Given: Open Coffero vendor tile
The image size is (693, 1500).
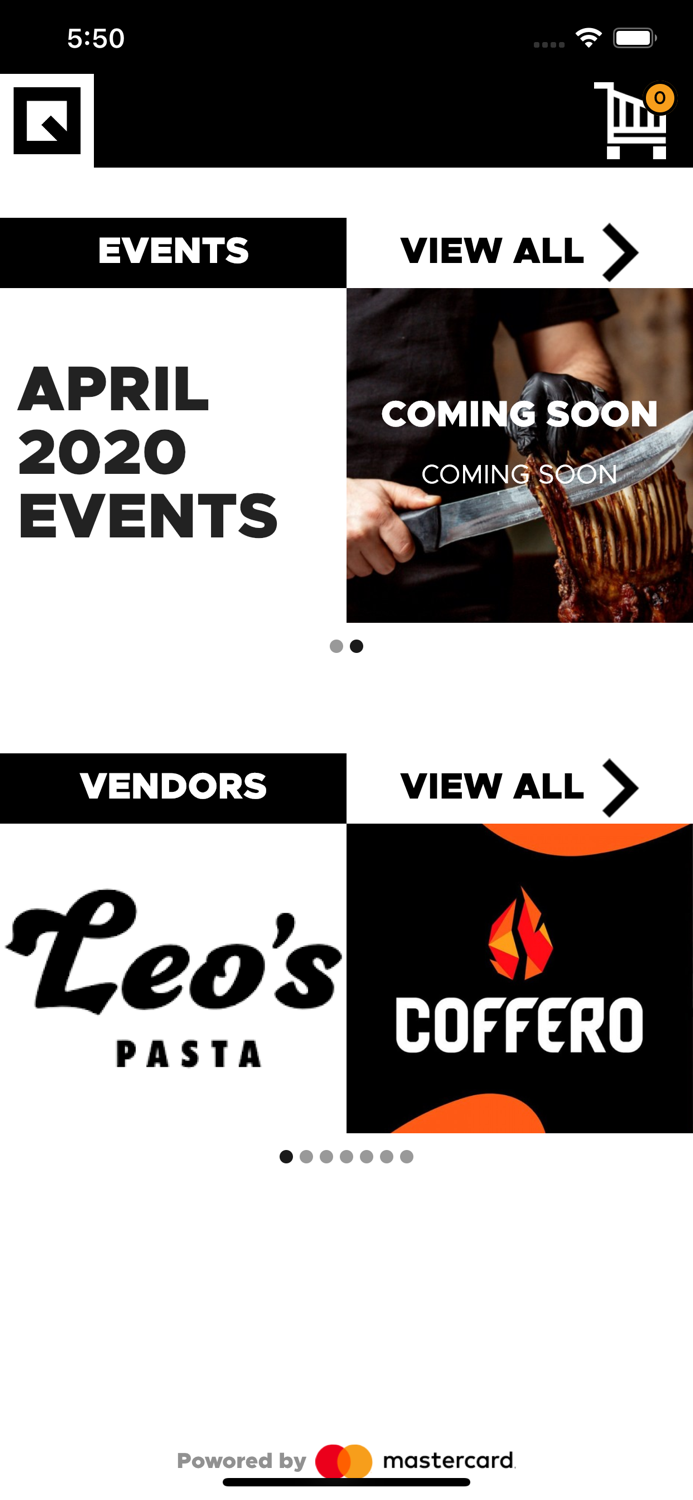Looking at the screenshot, I should point(519,978).
